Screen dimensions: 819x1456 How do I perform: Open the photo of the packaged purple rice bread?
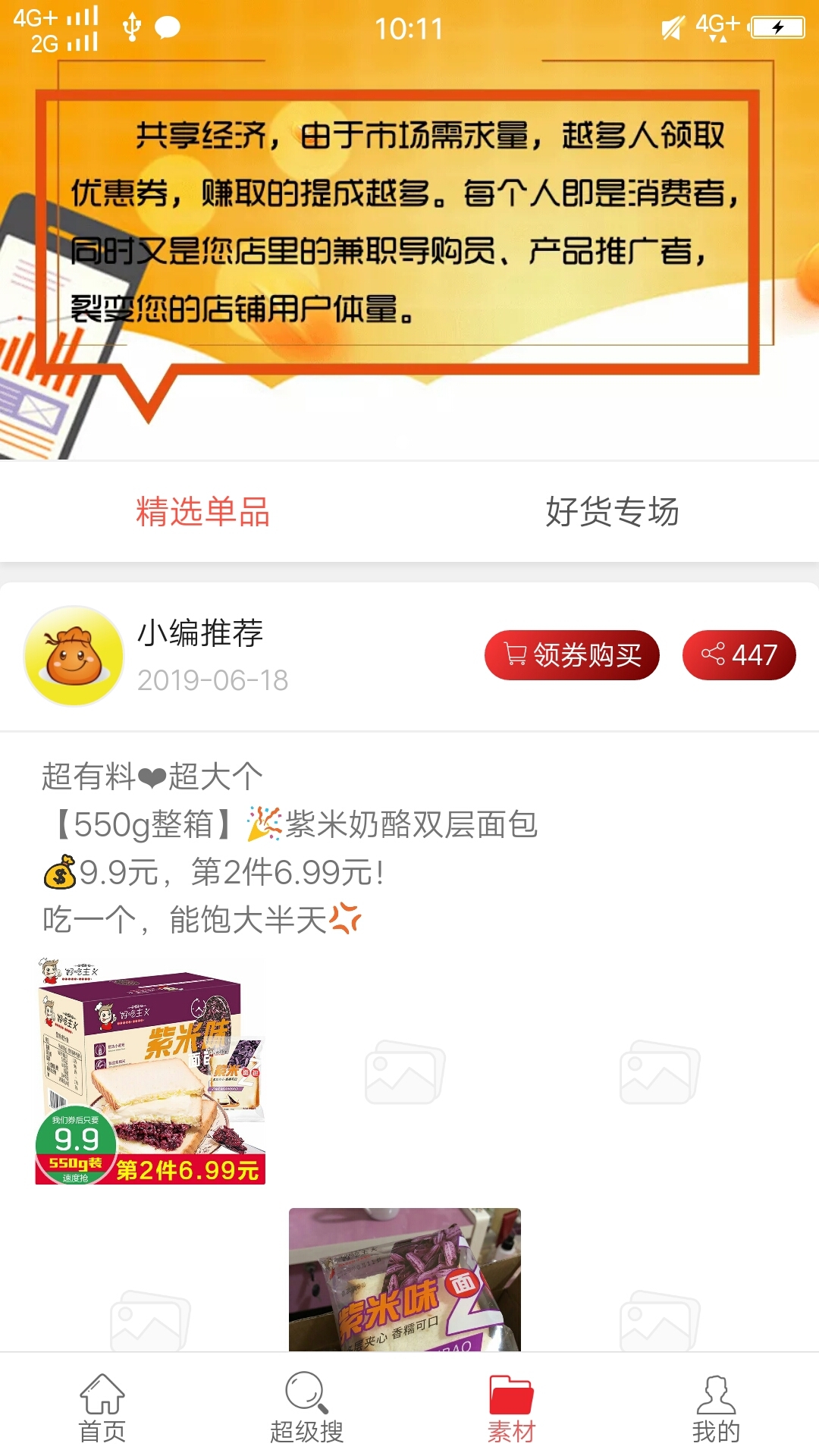[x=405, y=1279]
